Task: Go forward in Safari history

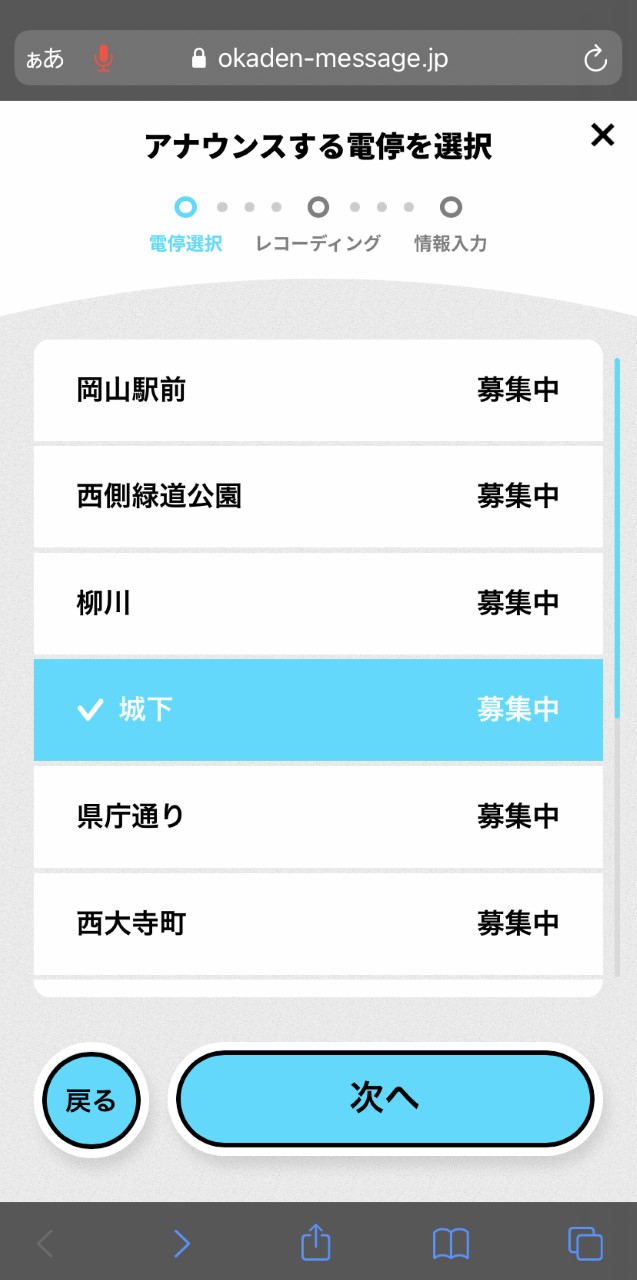Action: [181, 1243]
